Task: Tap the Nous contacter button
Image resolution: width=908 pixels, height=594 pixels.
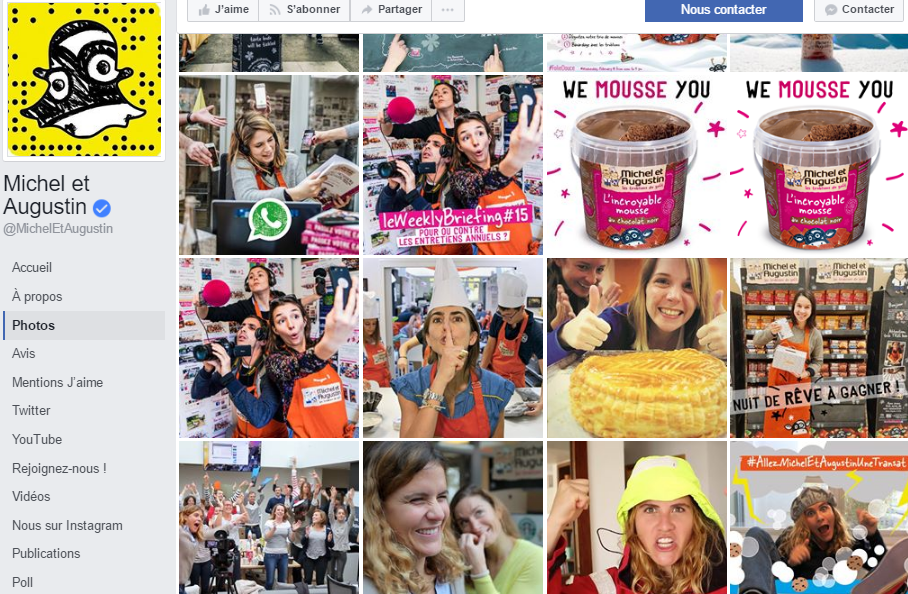Action: (x=723, y=10)
